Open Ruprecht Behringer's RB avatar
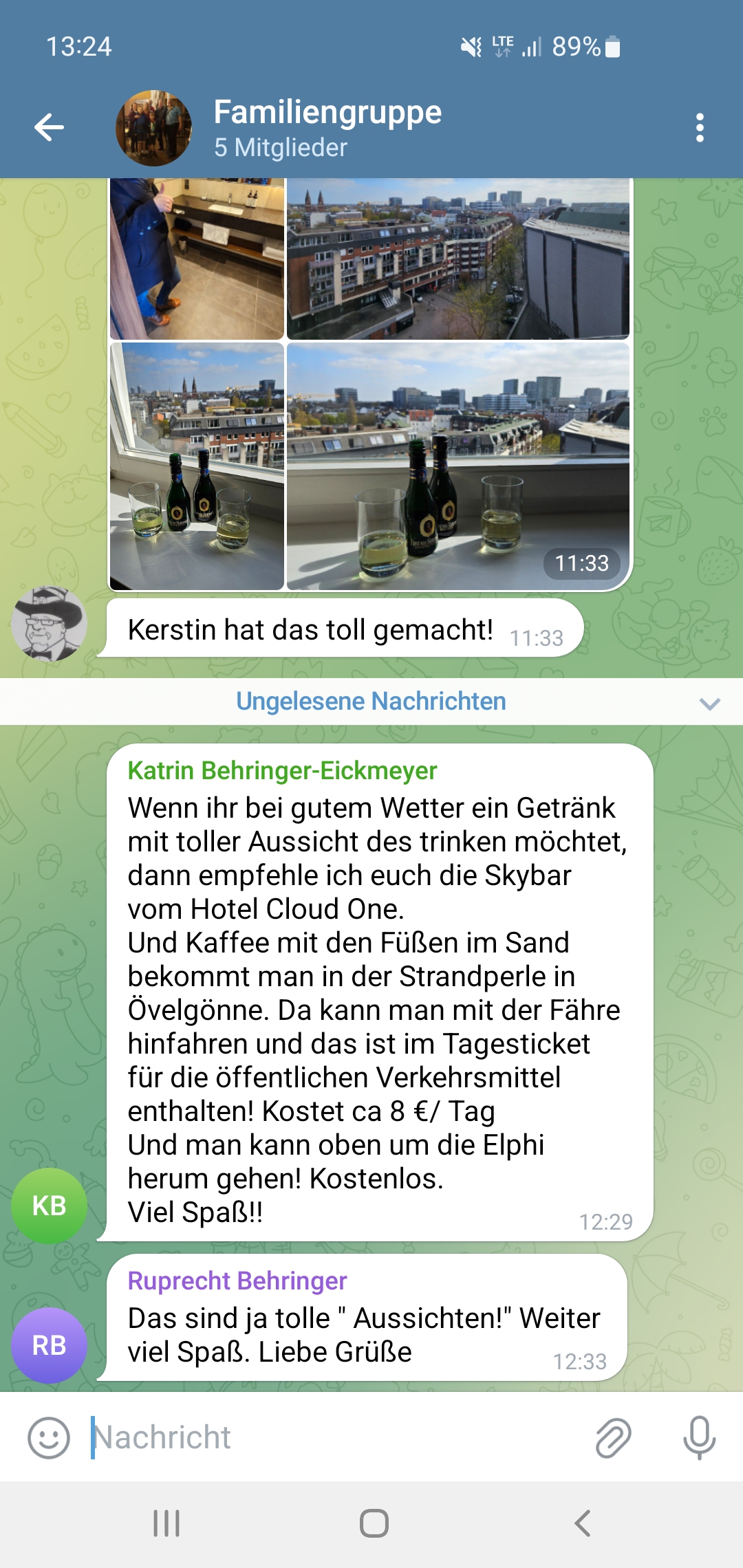743x1568 pixels. [x=50, y=1345]
